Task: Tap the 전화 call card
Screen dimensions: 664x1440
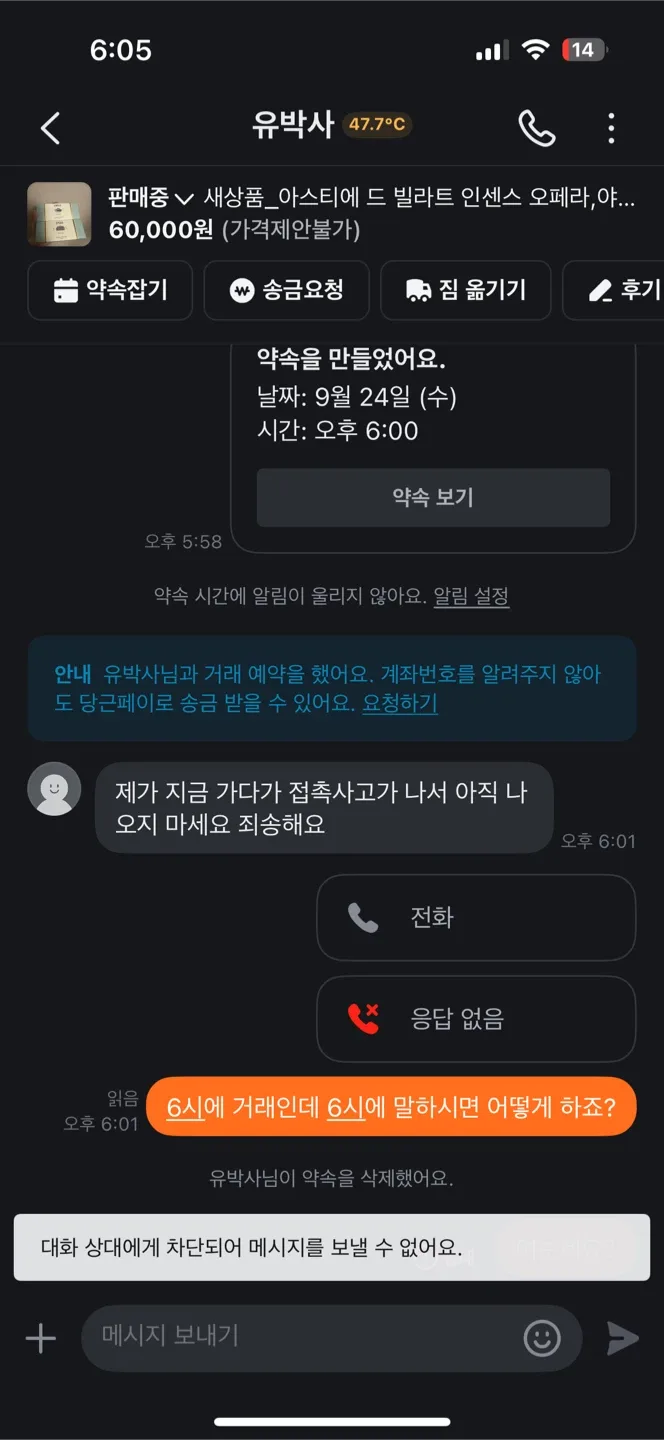Action: (x=476, y=917)
